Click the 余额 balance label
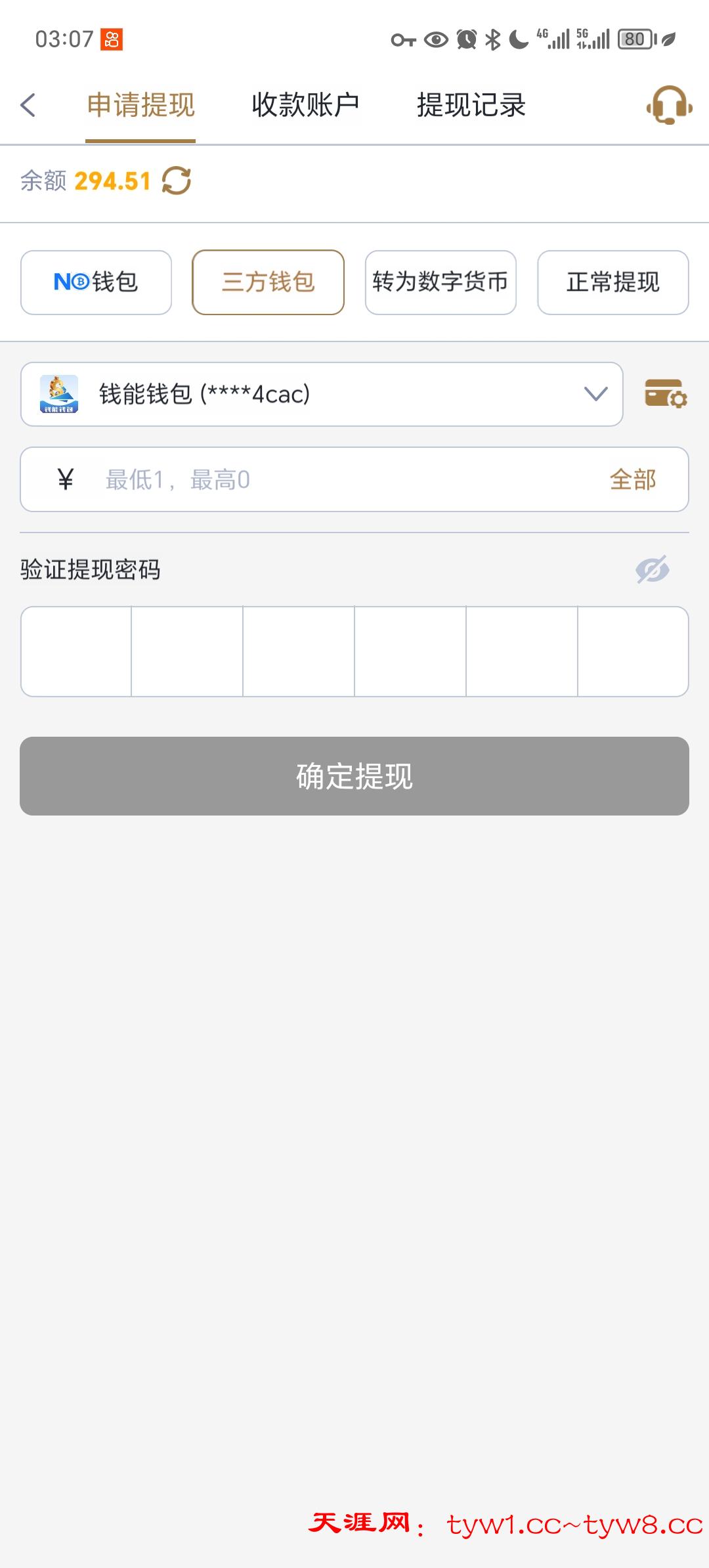The width and height of the screenshot is (709, 1568). pyautogui.click(x=41, y=182)
